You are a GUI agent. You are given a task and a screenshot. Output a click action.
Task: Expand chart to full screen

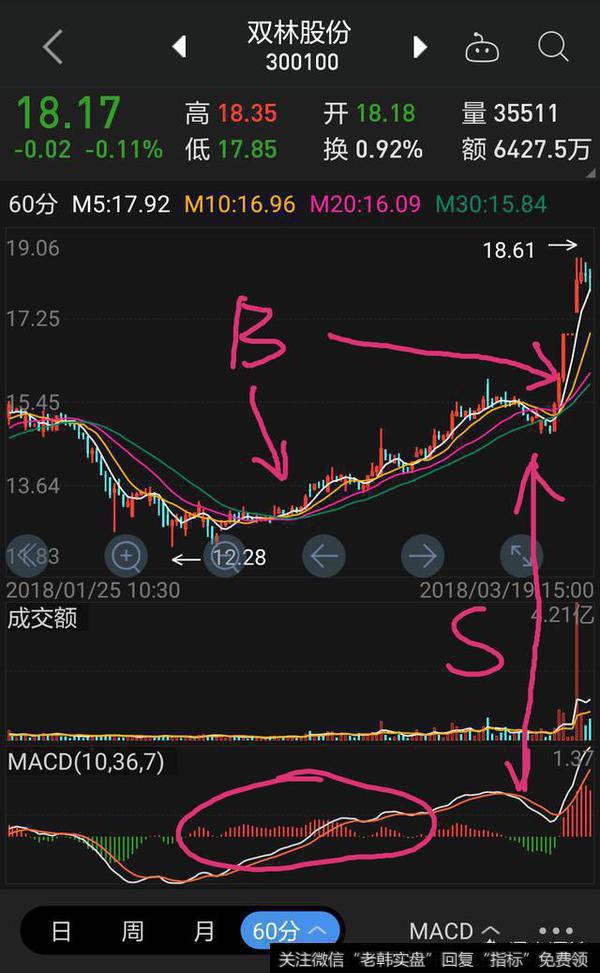coord(521,555)
